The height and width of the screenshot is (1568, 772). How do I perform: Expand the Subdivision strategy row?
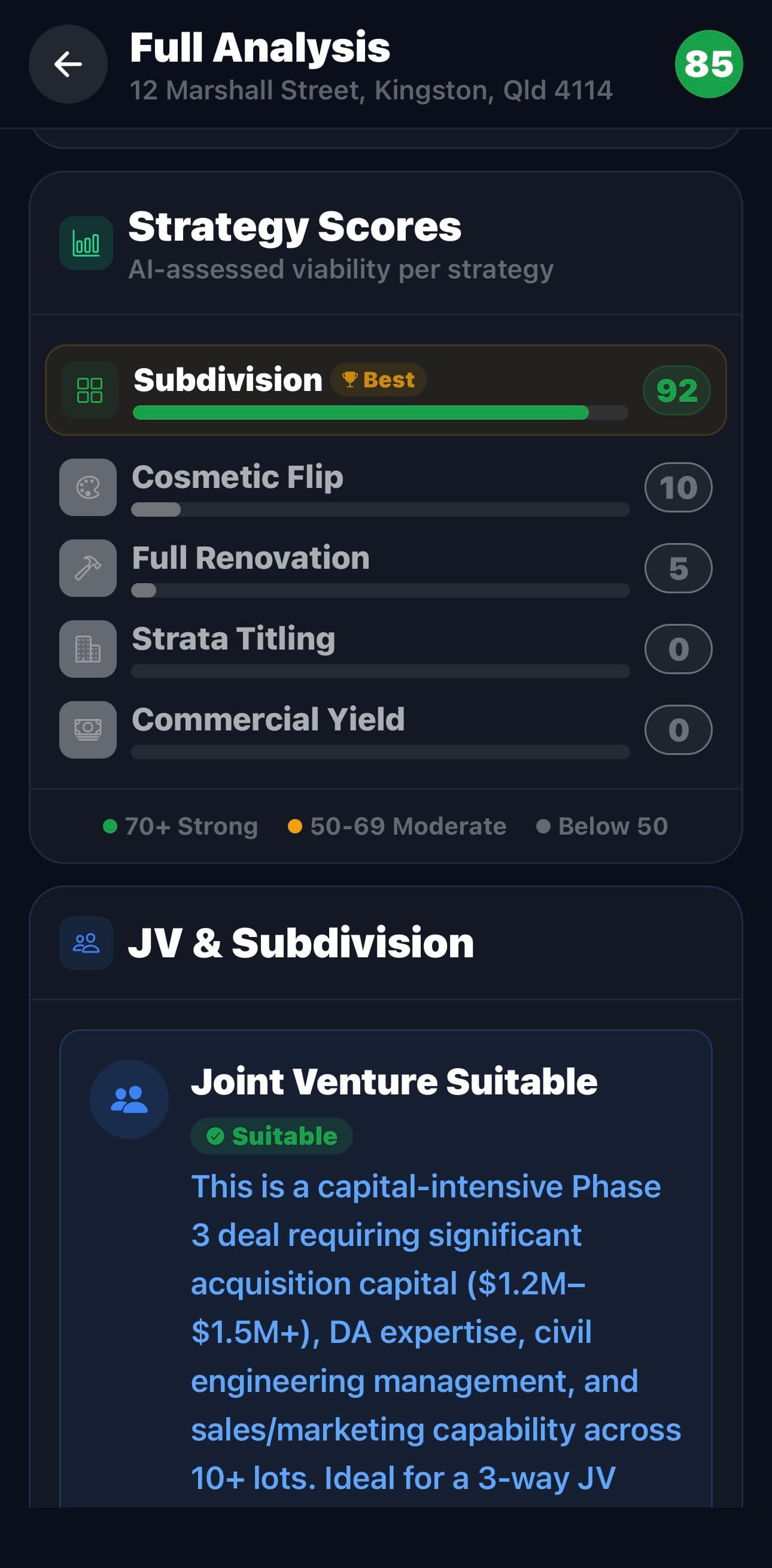(x=384, y=390)
